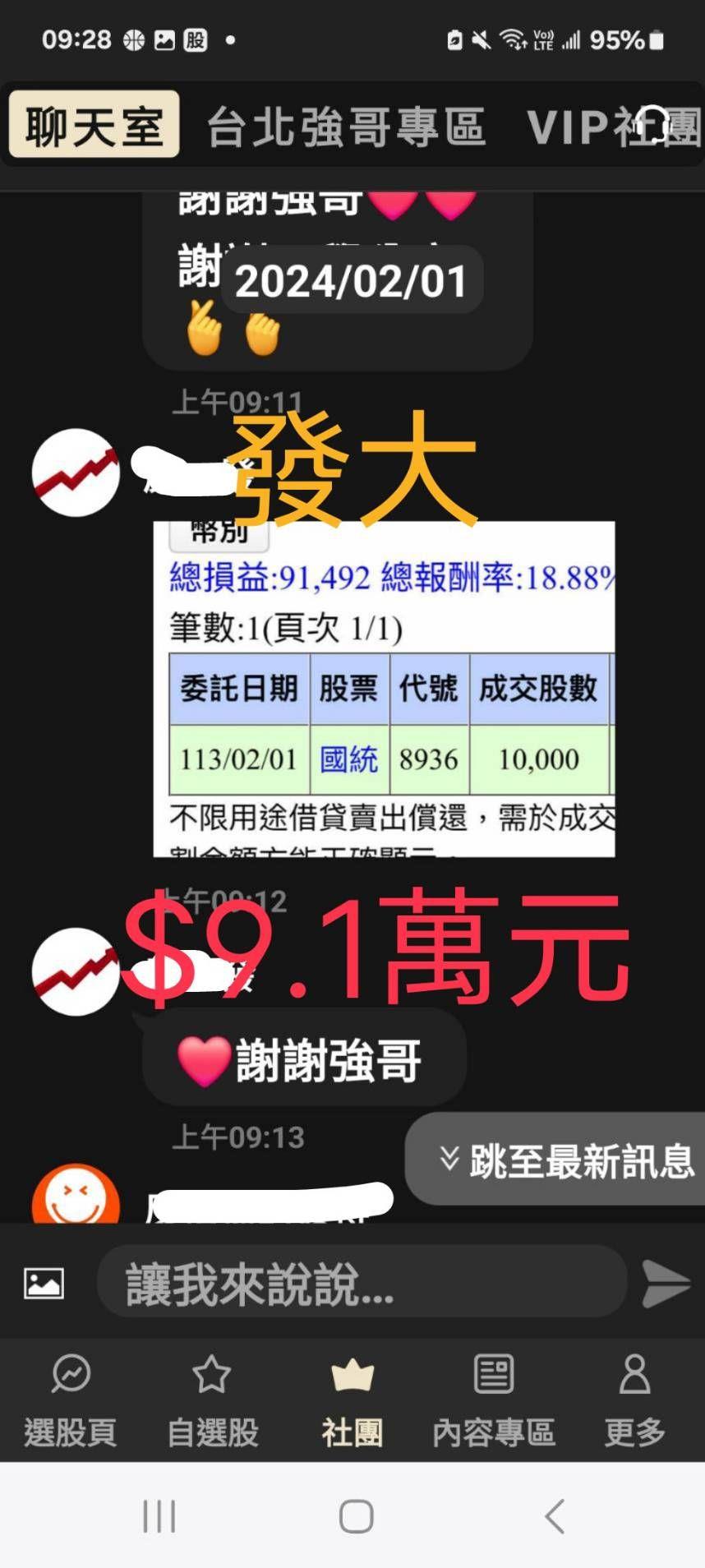Image resolution: width=705 pixels, height=1568 pixels.
Task: Focus the 讓我來說說 message field
Action: pyautogui.click(x=362, y=1283)
